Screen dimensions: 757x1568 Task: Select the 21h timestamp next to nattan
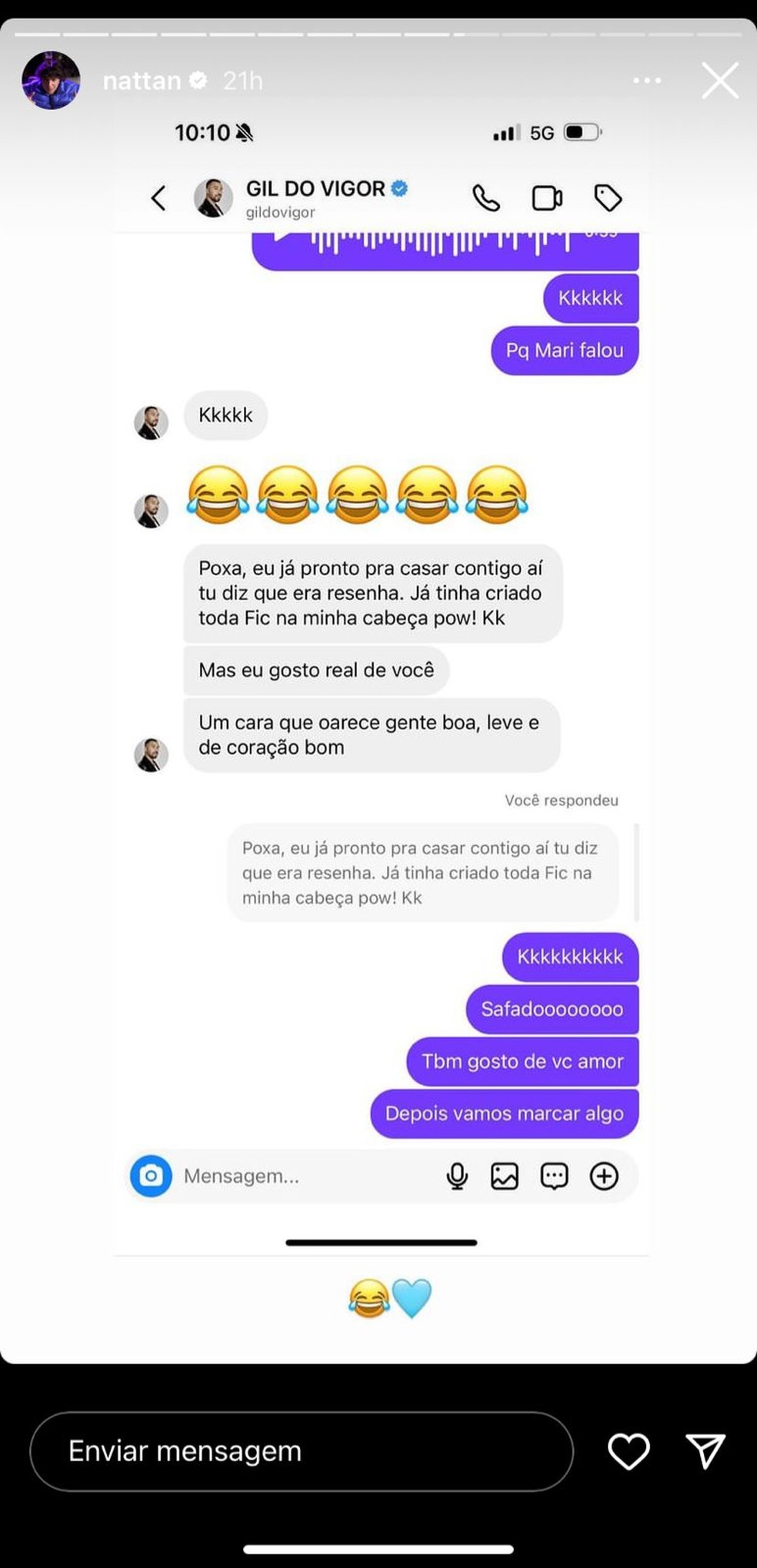coord(241,79)
